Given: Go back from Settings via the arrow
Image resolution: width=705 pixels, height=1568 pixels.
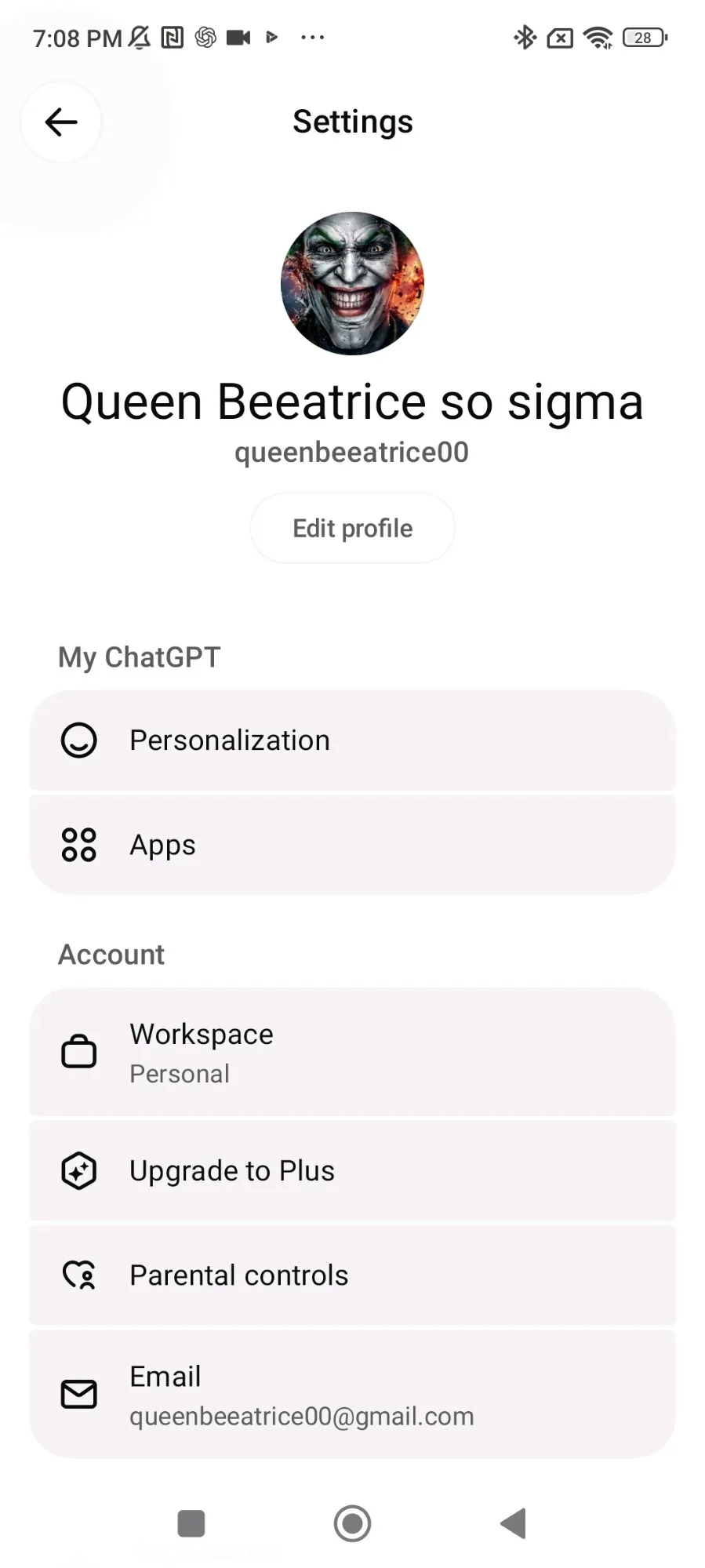Looking at the screenshot, I should point(61,122).
